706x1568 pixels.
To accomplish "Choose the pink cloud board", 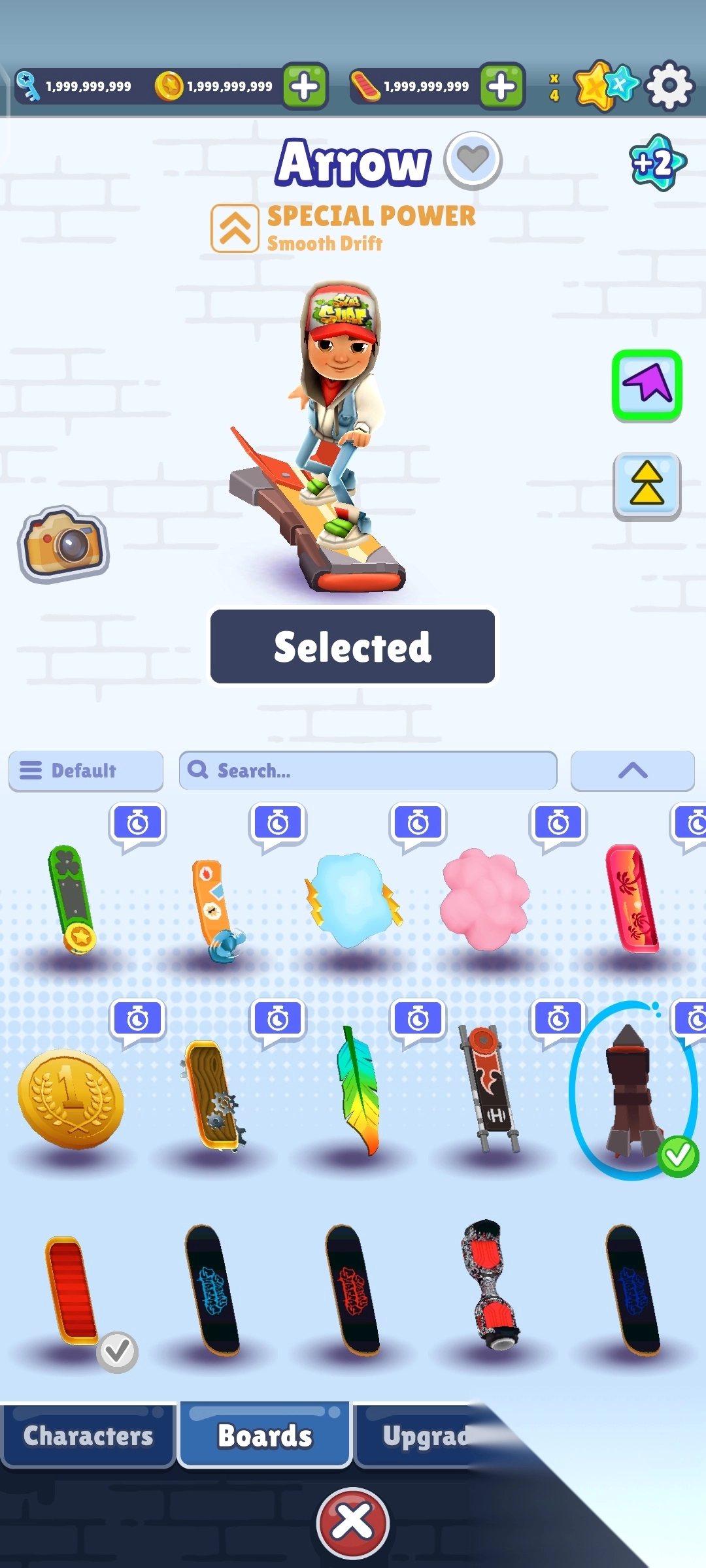I will click(x=484, y=900).
